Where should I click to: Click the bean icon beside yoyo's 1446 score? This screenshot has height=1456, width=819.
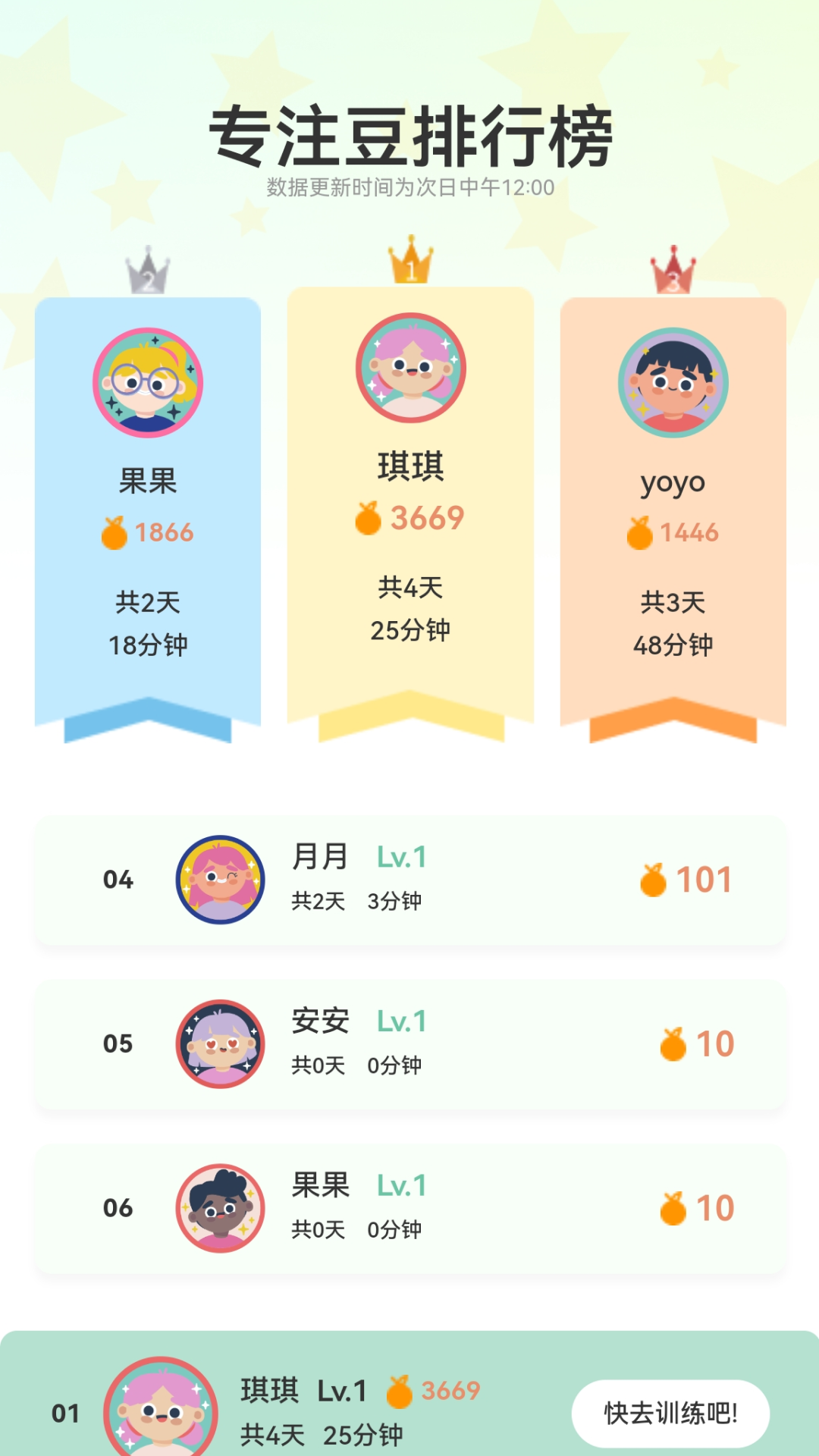click(639, 532)
